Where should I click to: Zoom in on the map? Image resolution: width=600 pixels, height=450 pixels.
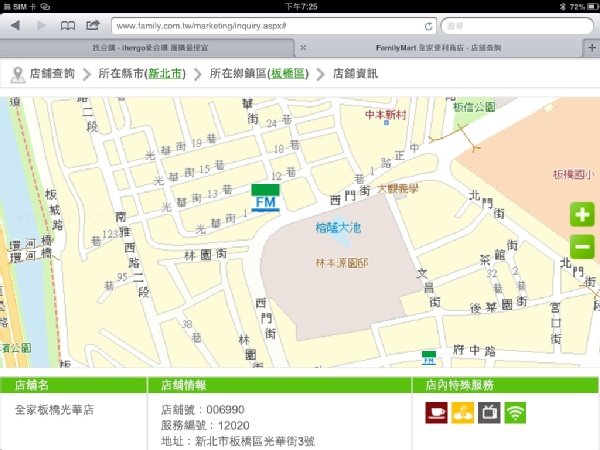pos(582,214)
